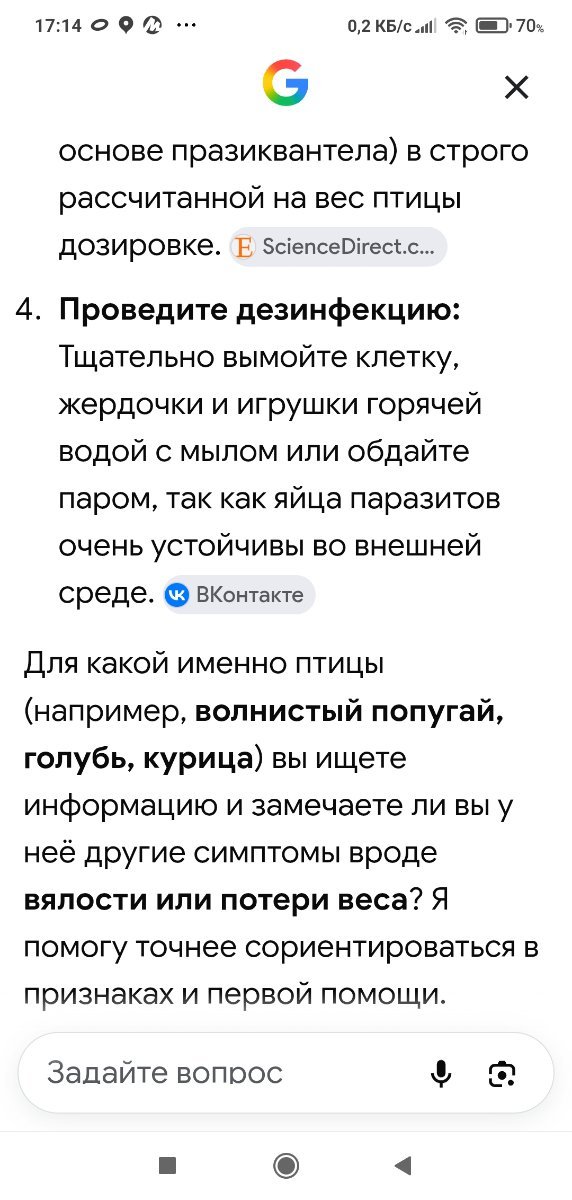Open the ВКонтакте source chip

[x=239, y=595]
